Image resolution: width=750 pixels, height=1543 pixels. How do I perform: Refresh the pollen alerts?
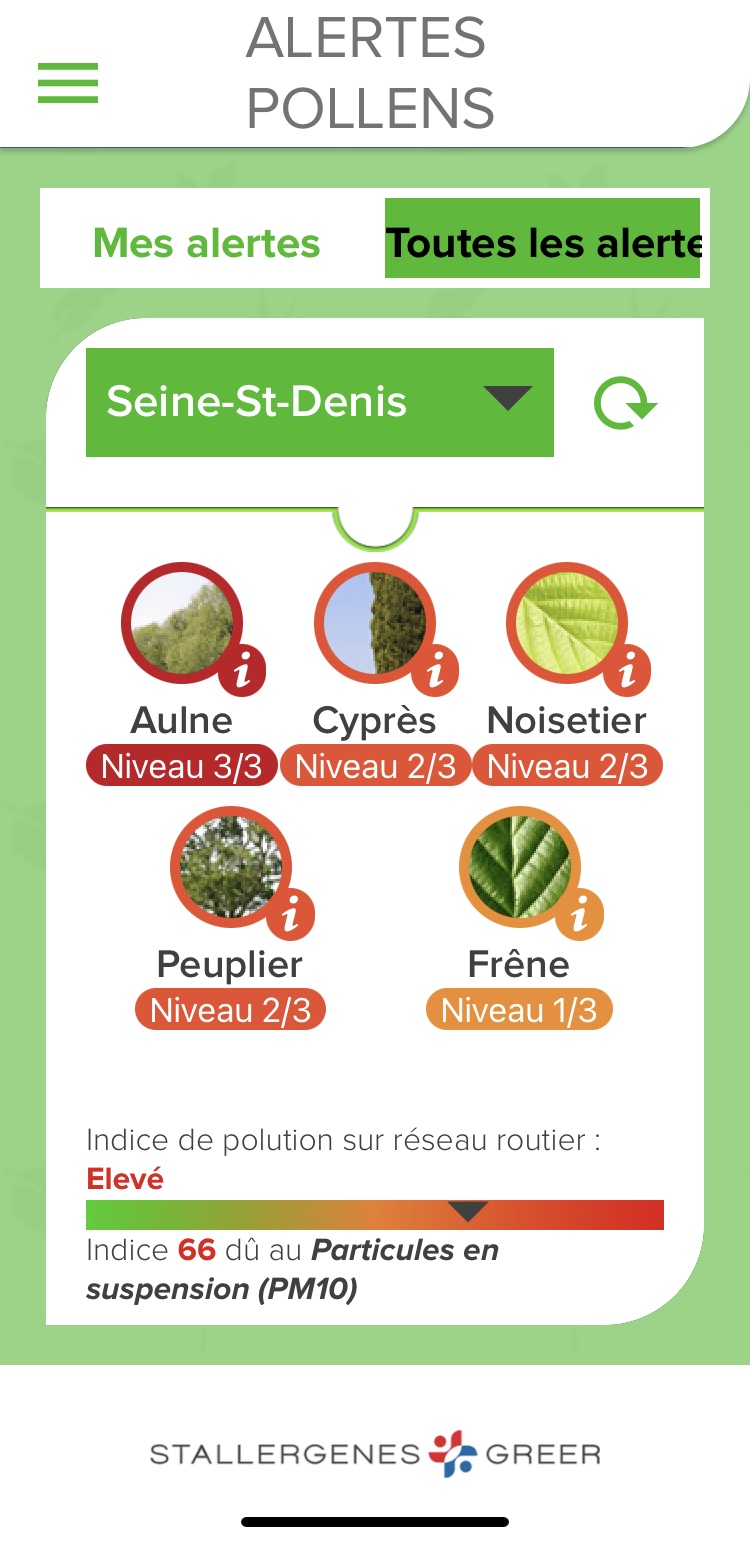coord(625,403)
